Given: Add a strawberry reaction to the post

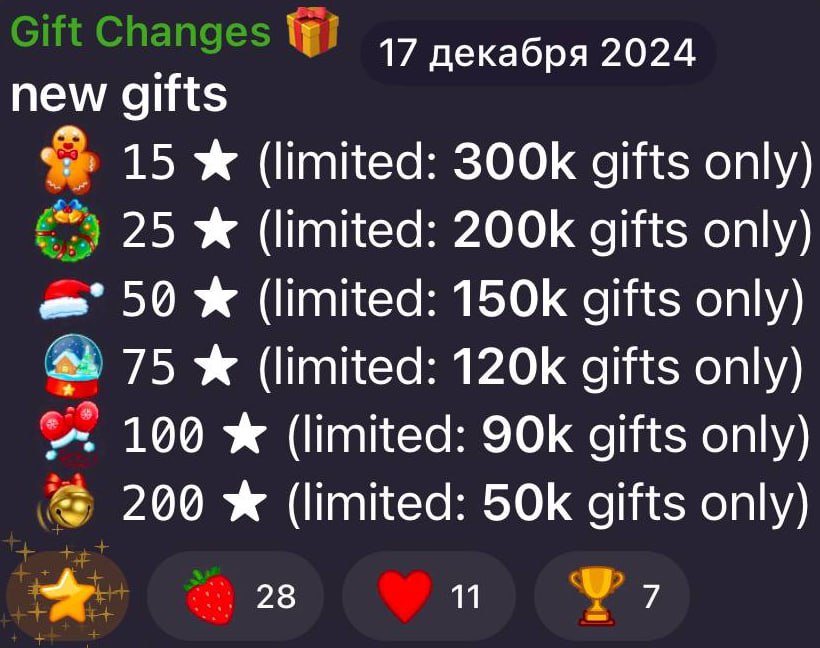Looking at the screenshot, I should pyautogui.click(x=235, y=597).
